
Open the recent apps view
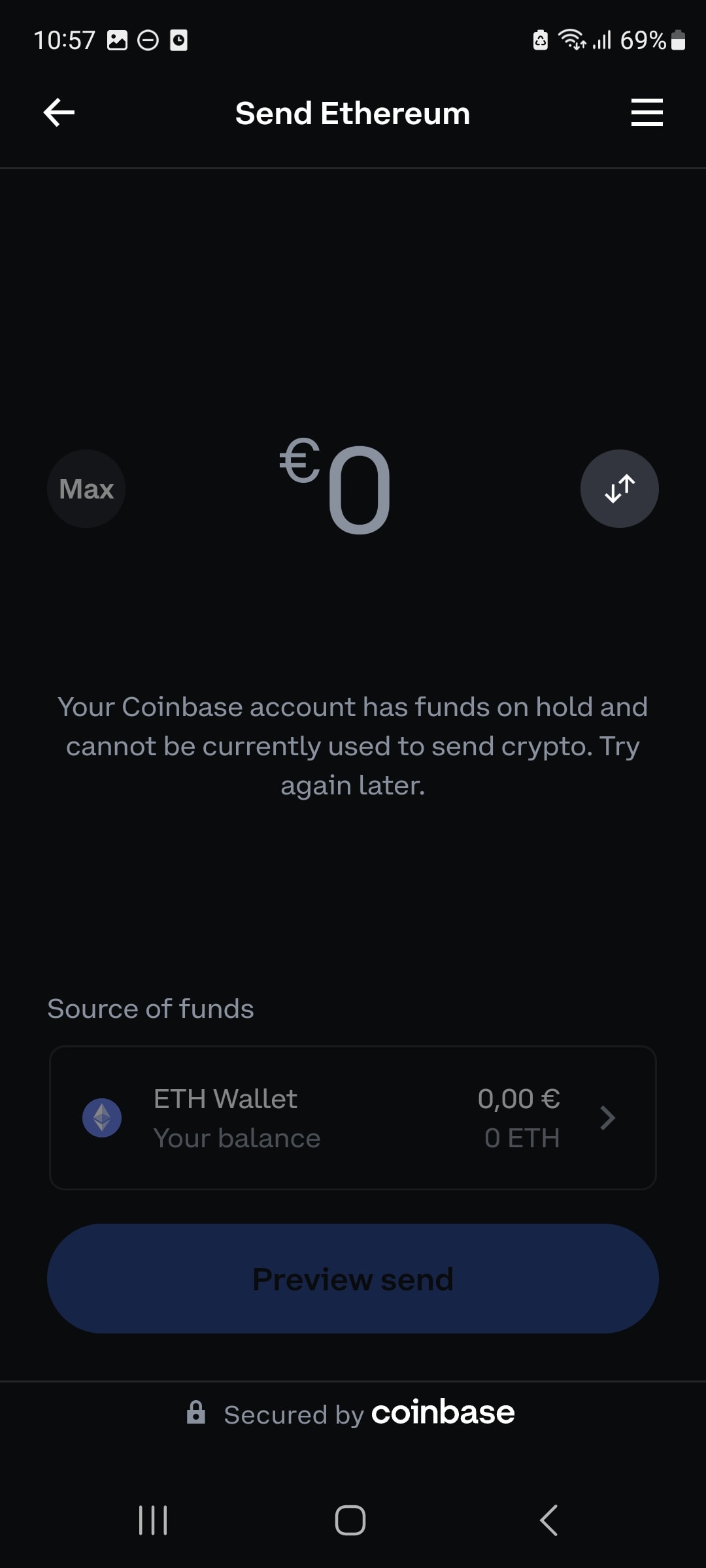pos(153,1520)
